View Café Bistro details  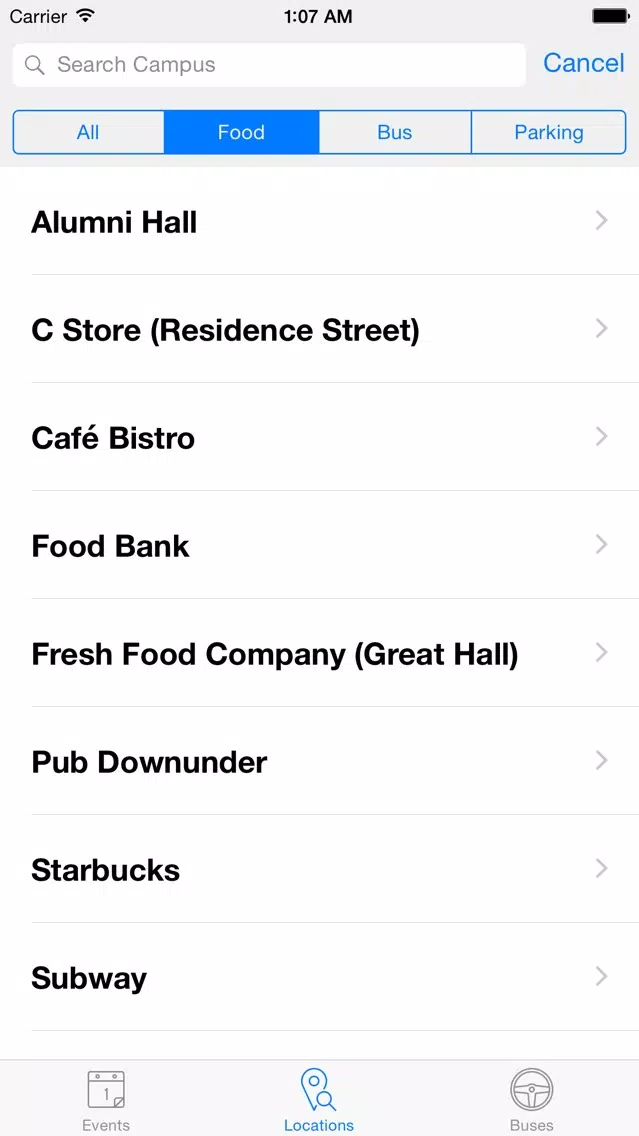320,437
